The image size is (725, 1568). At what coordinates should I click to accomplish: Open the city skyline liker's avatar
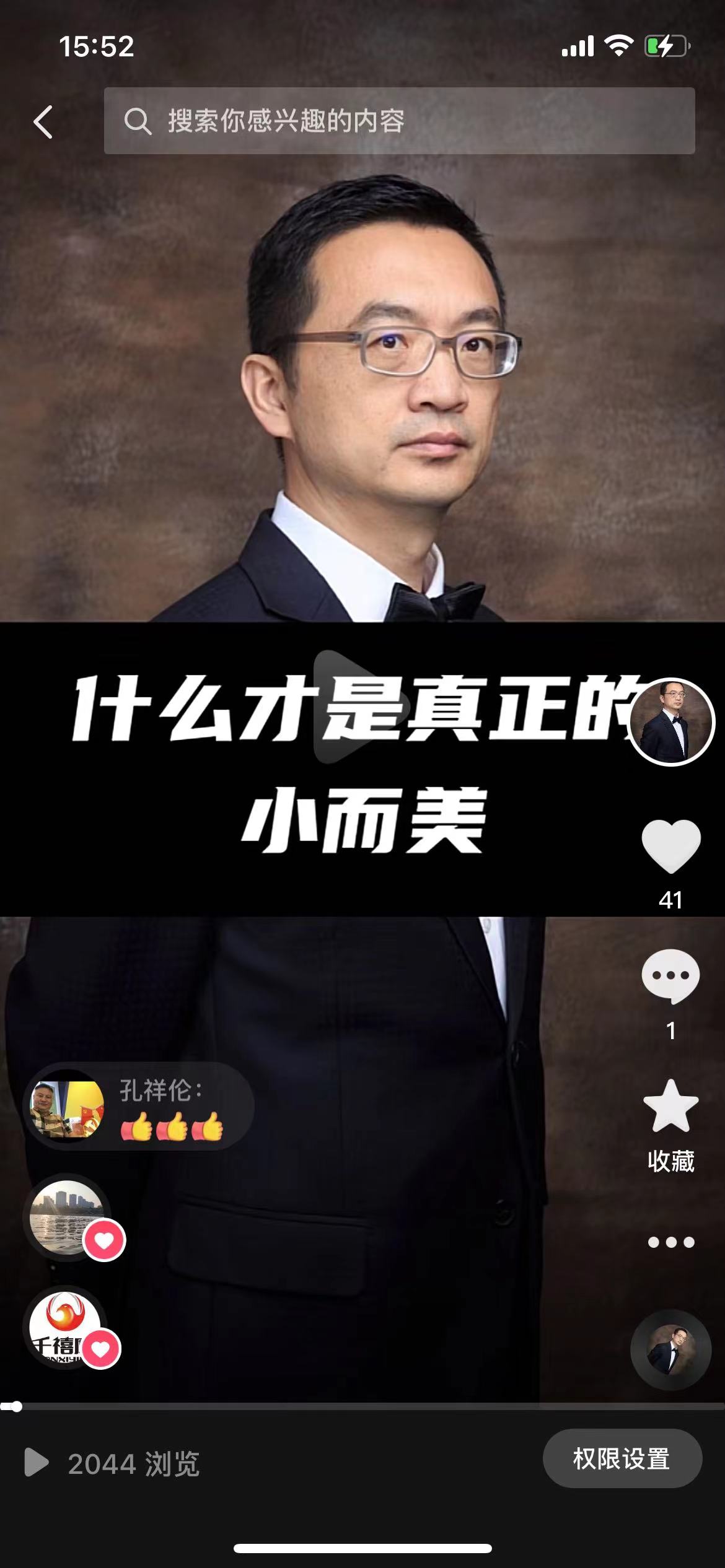point(66,1217)
